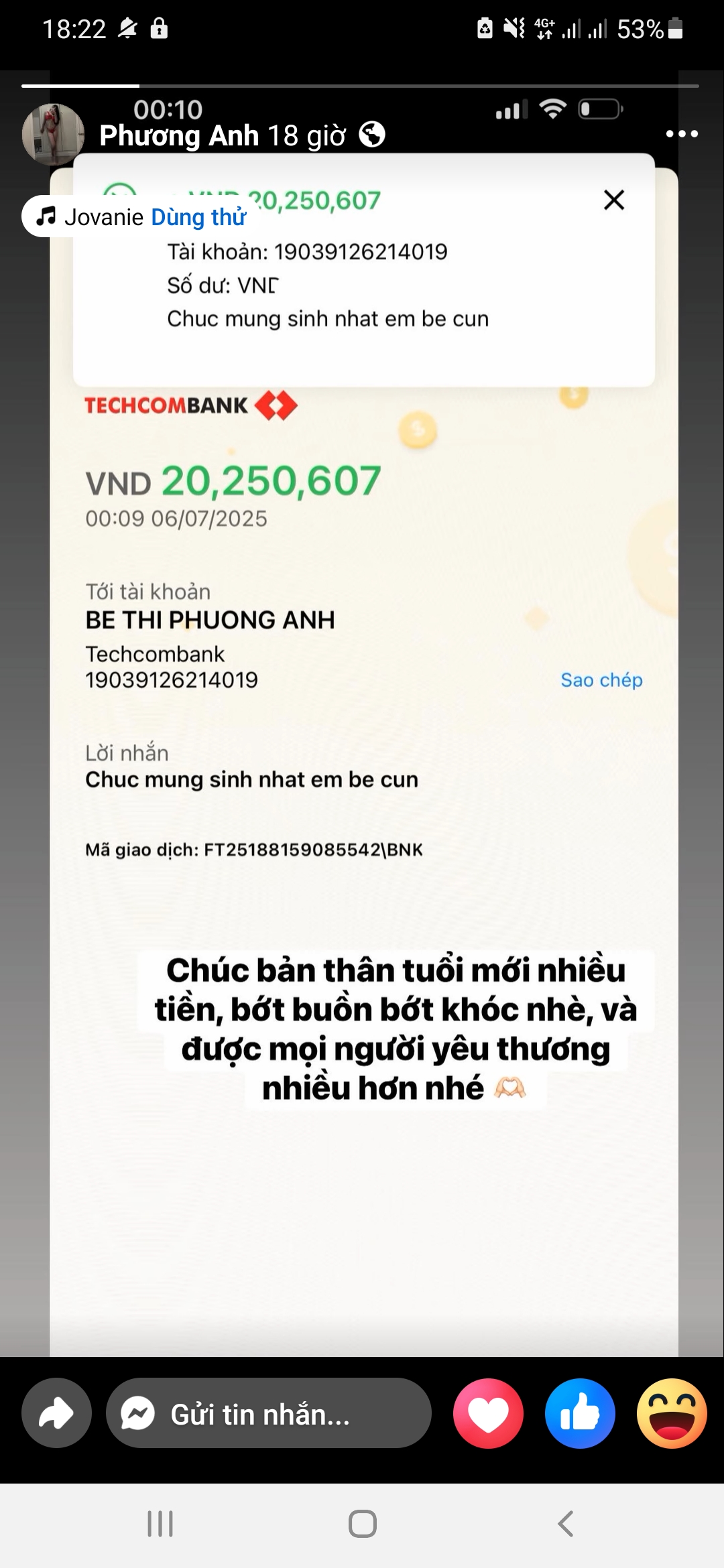Screen dimensions: 724x1568
Task: Share this story with the arrow icon
Action: pos(56,1414)
